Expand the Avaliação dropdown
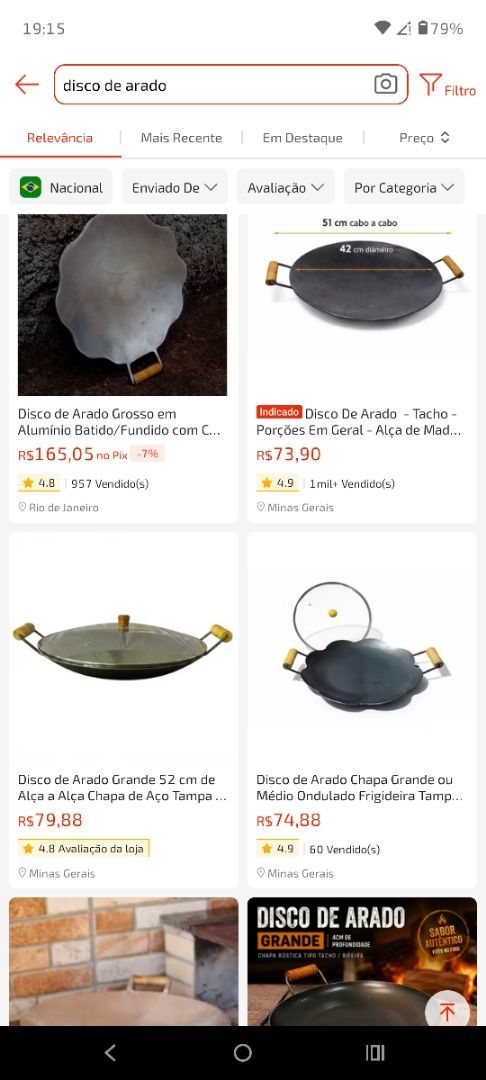This screenshot has height=1080, width=486. (x=286, y=187)
